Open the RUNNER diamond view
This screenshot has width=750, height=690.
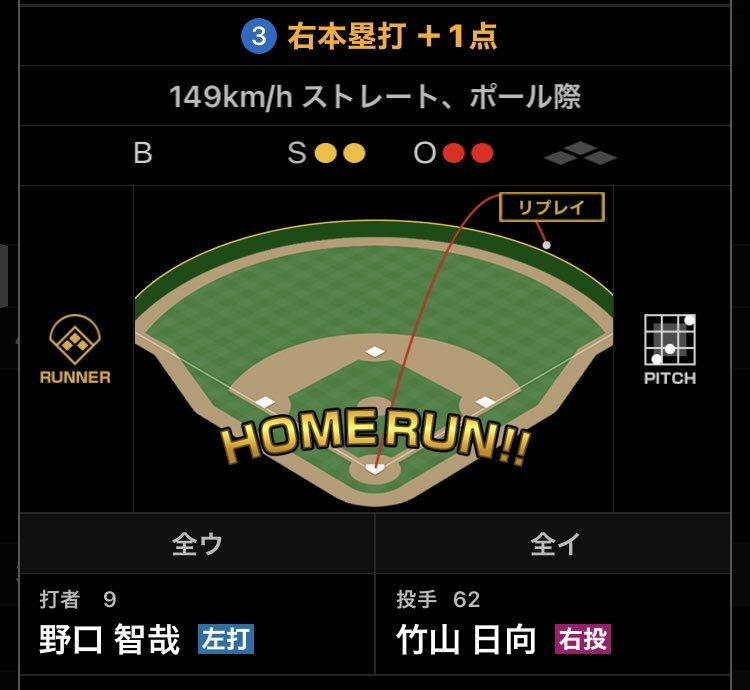click(x=75, y=350)
